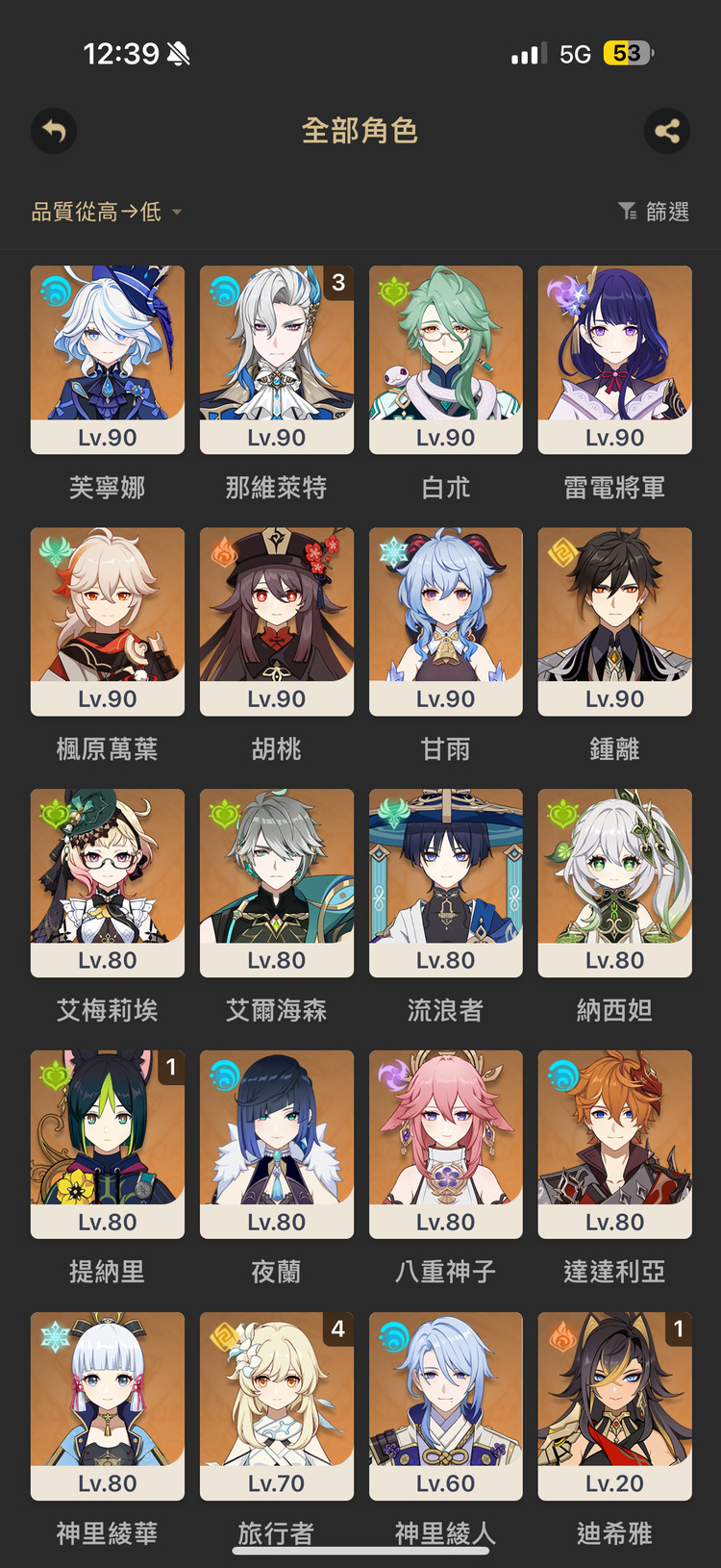The height and width of the screenshot is (1568, 721).
Task: Open the 艾梅莉埃 character card
Action: (108, 882)
